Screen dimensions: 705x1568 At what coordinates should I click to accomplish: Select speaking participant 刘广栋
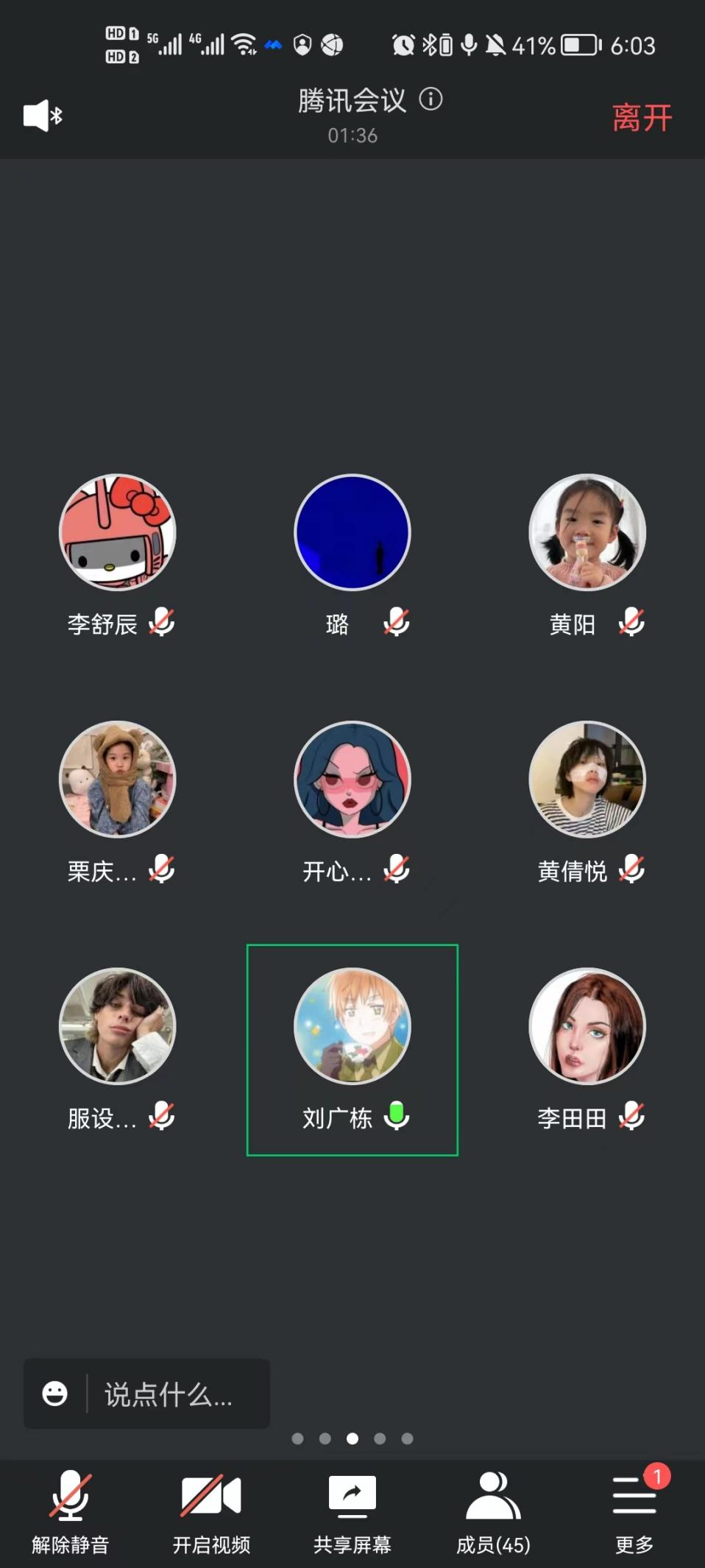(x=352, y=1026)
